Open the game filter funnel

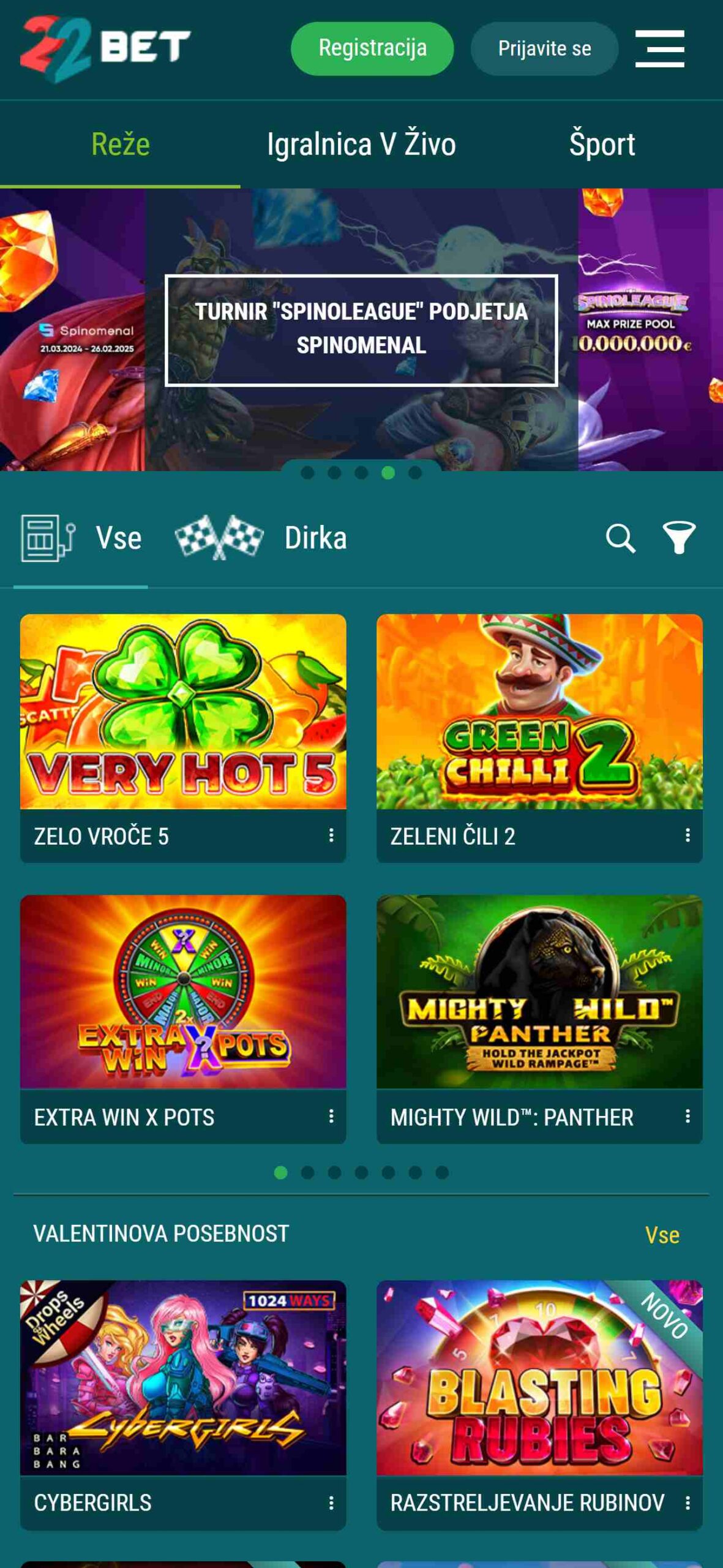(679, 538)
